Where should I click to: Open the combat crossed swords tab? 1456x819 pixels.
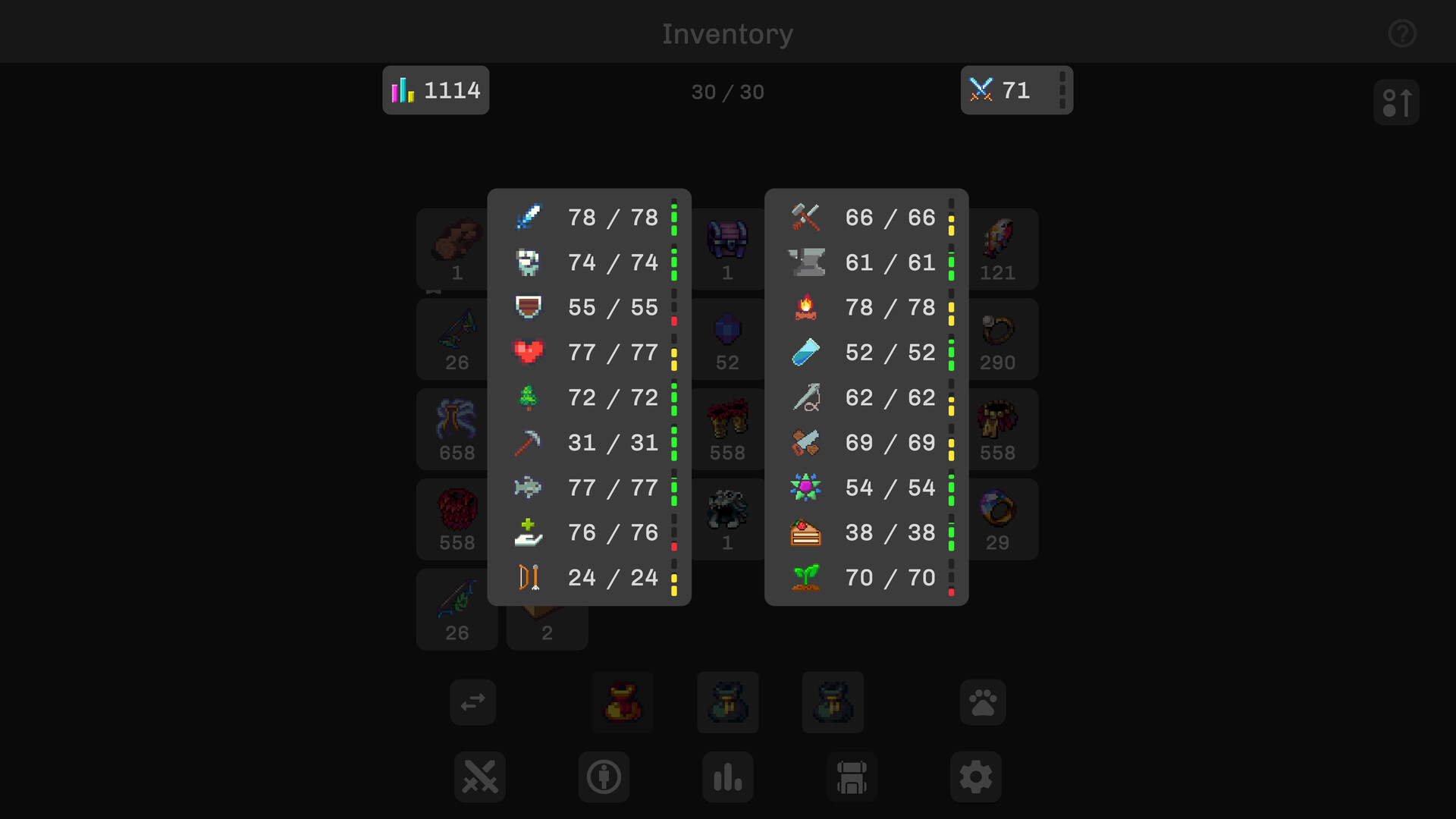479,777
